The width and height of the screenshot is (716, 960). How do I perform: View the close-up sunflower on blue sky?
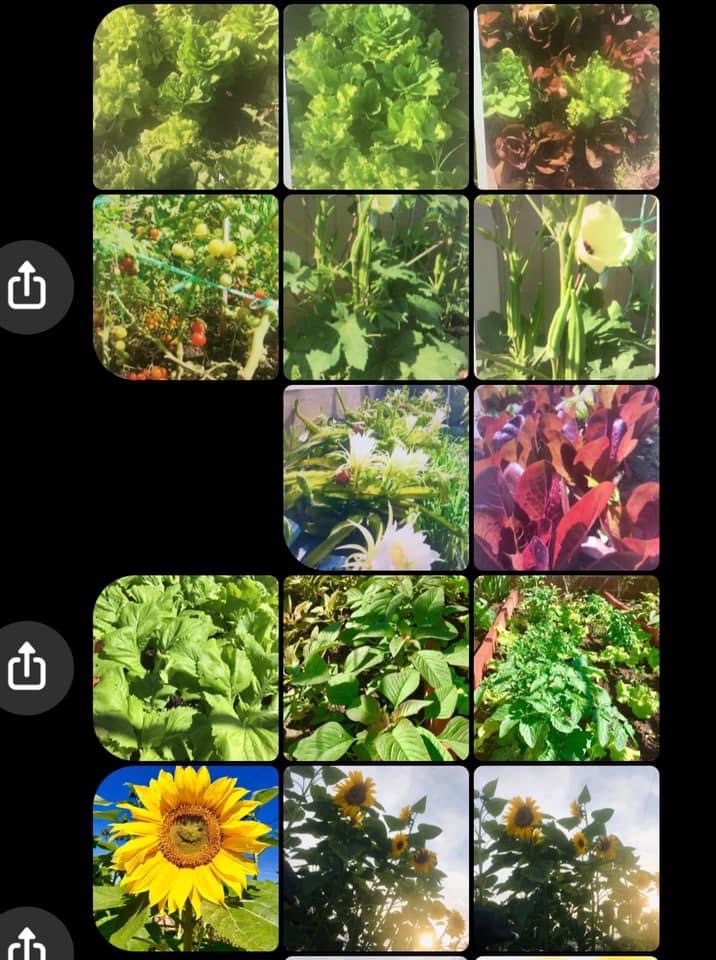coord(186,858)
